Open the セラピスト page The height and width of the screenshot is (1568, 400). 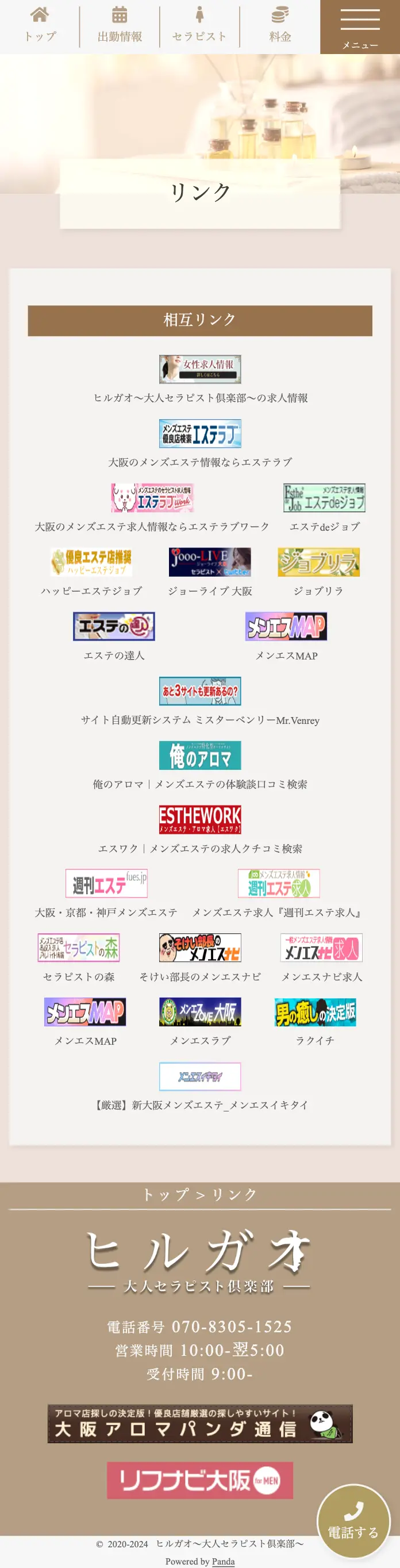[x=199, y=27]
